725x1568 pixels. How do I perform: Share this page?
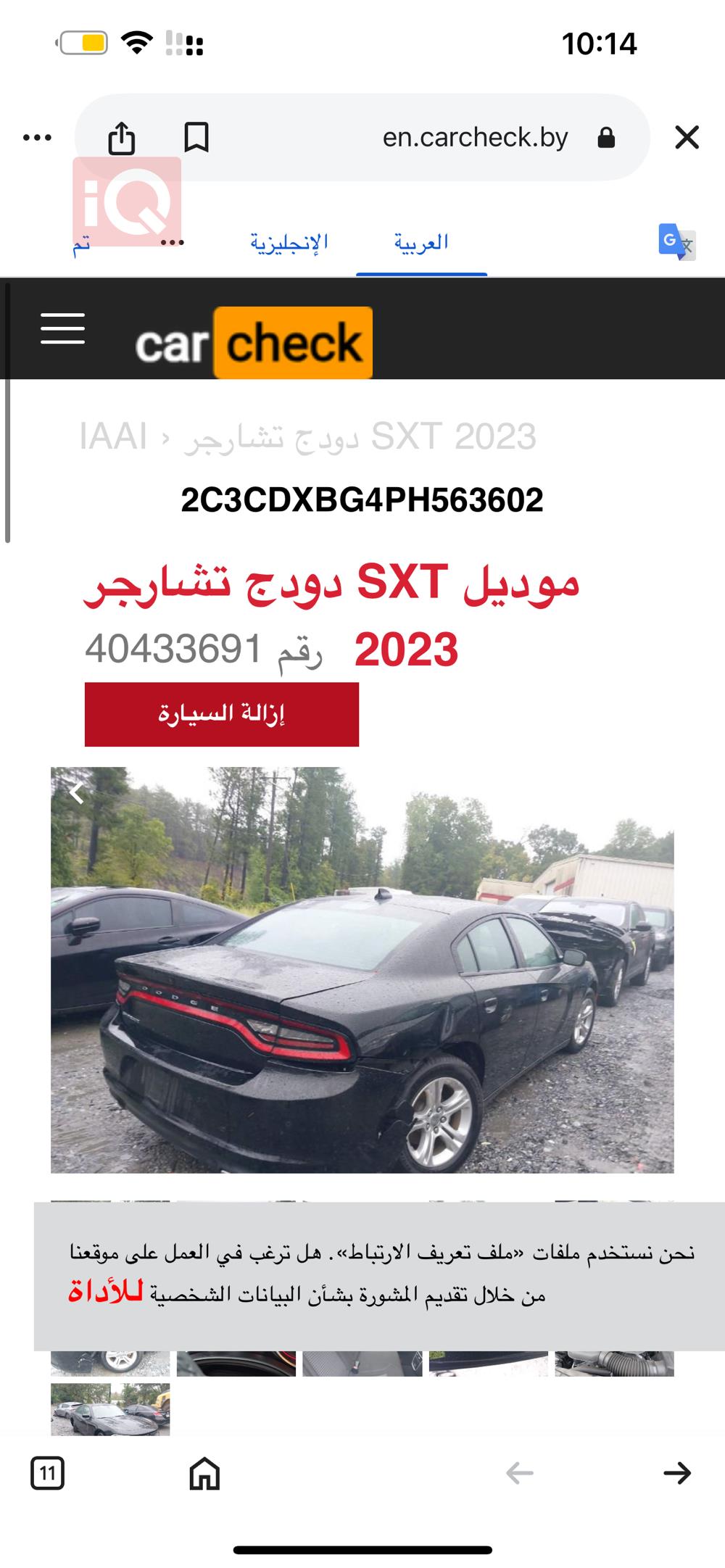point(122,138)
